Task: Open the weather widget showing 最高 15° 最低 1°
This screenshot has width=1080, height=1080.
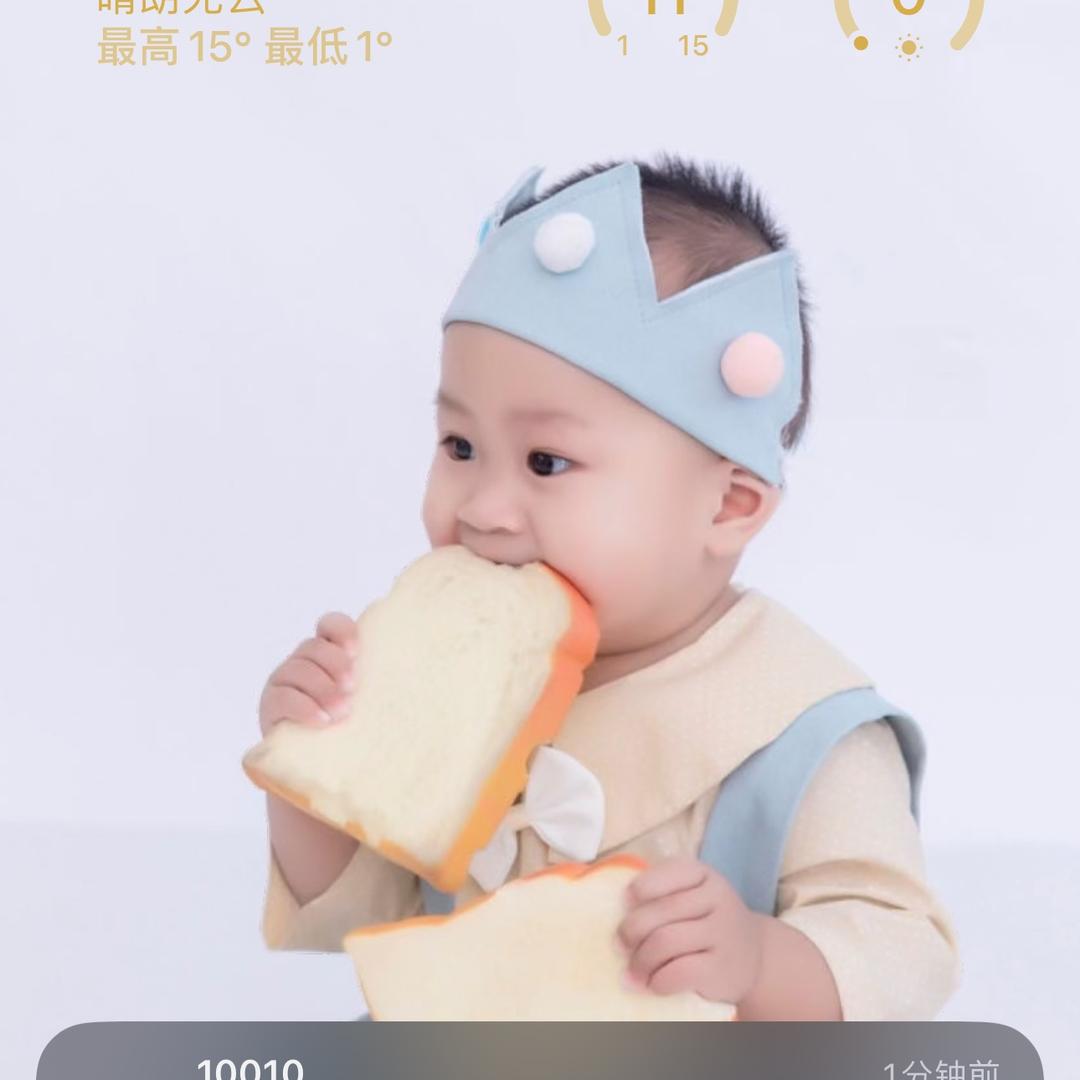Action: click(244, 32)
